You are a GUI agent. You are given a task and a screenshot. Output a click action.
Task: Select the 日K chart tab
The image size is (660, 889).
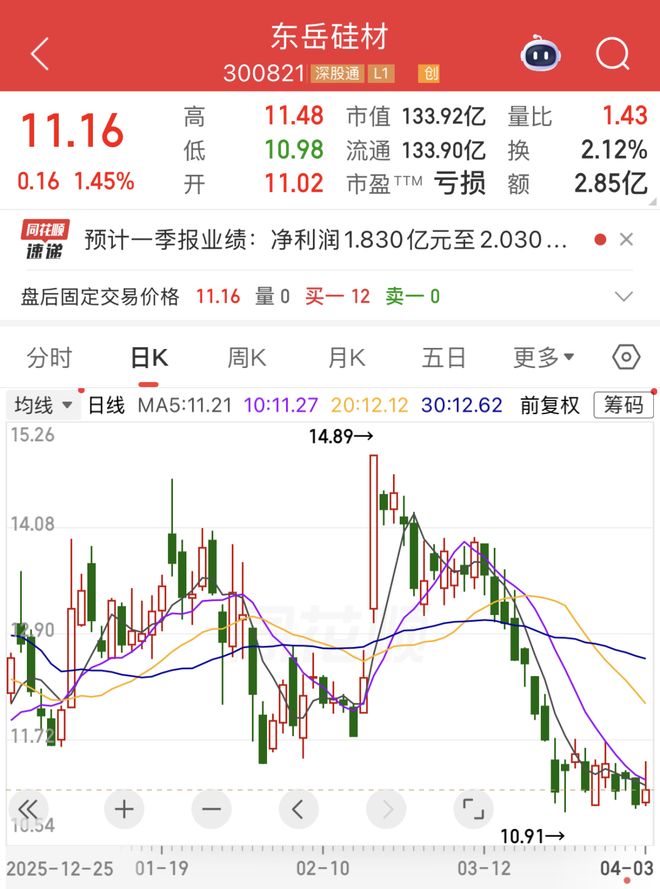point(149,357)
